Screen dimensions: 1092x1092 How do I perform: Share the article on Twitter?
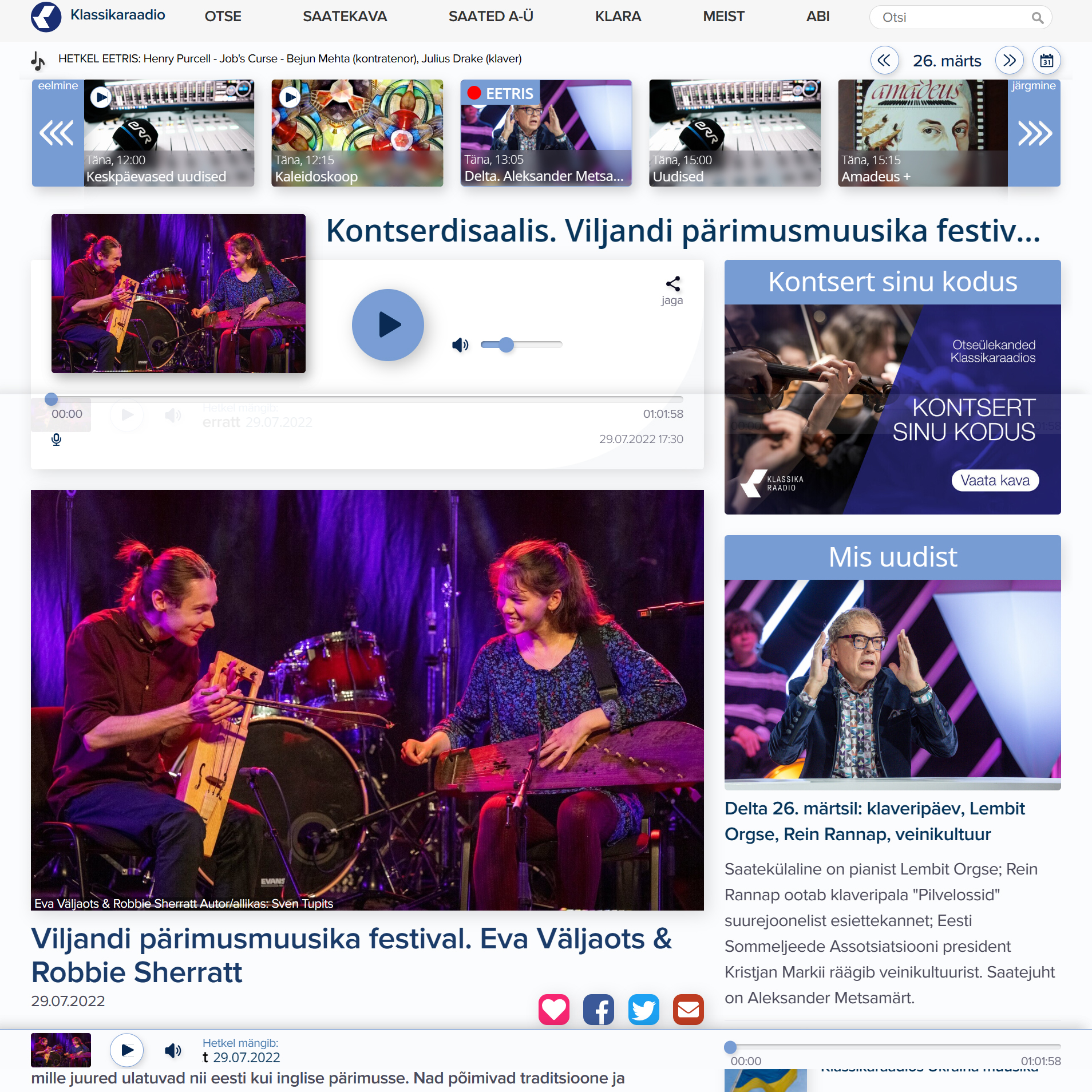click(x=643, y=1010)
